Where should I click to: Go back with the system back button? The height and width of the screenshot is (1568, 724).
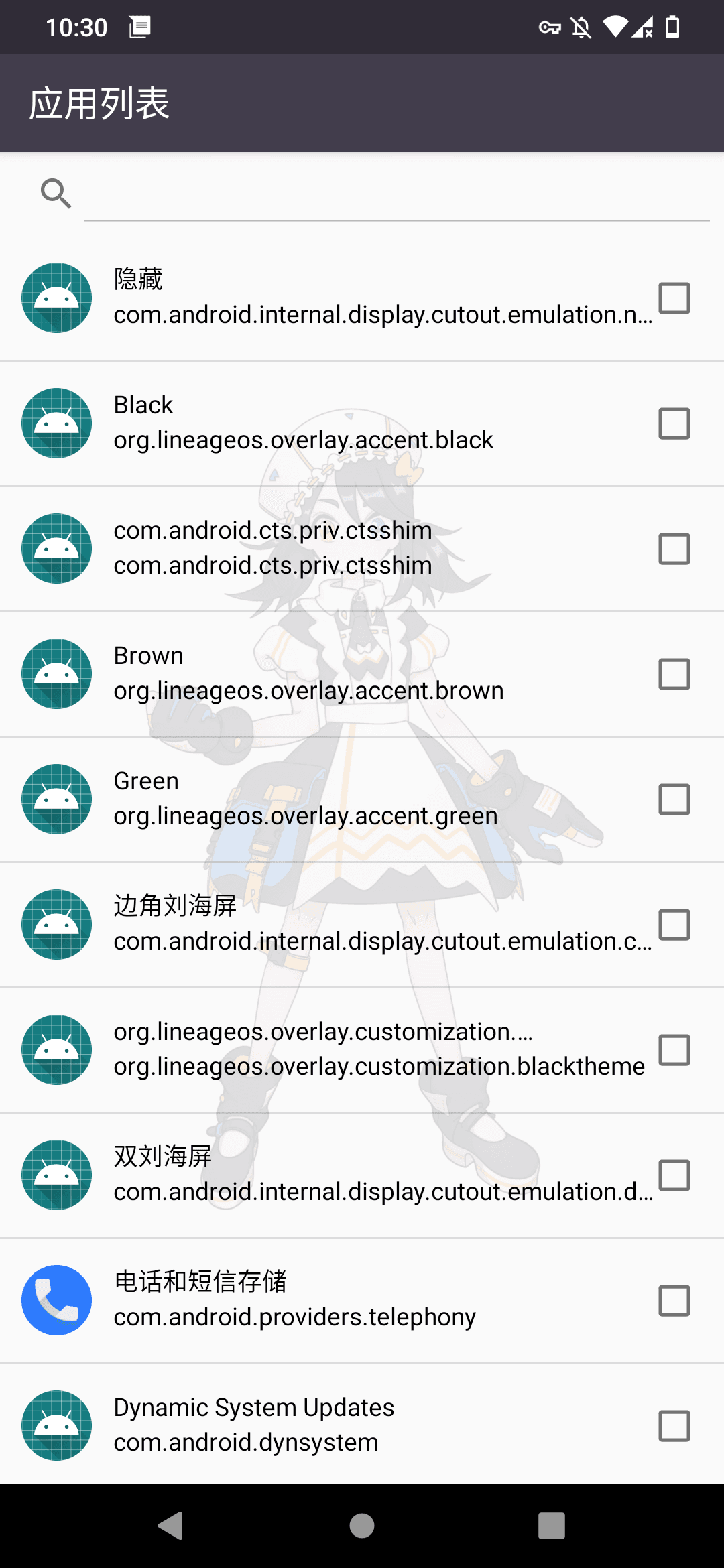coord(172,1526)
